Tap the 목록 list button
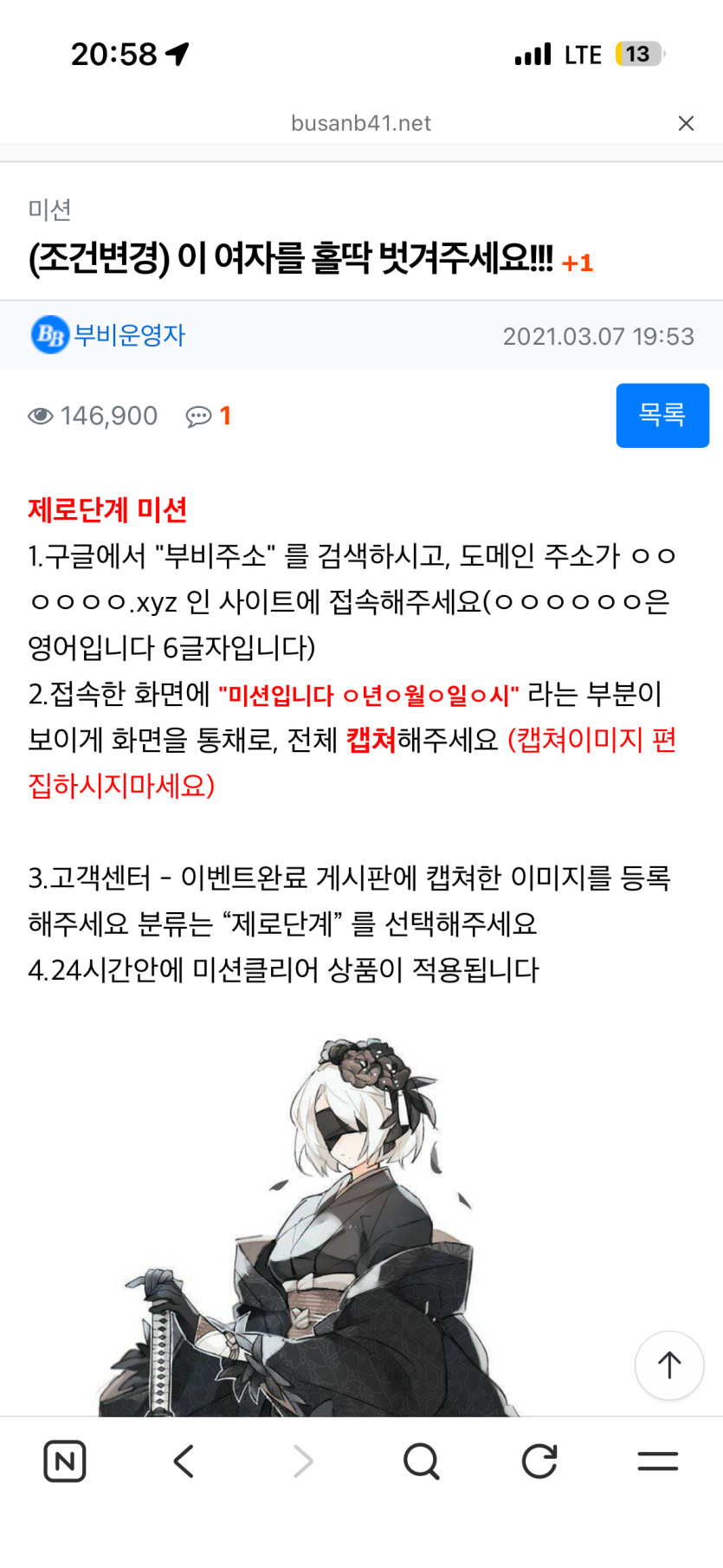This screenshot has width=723, height=1568. click(x=662, y=415)
